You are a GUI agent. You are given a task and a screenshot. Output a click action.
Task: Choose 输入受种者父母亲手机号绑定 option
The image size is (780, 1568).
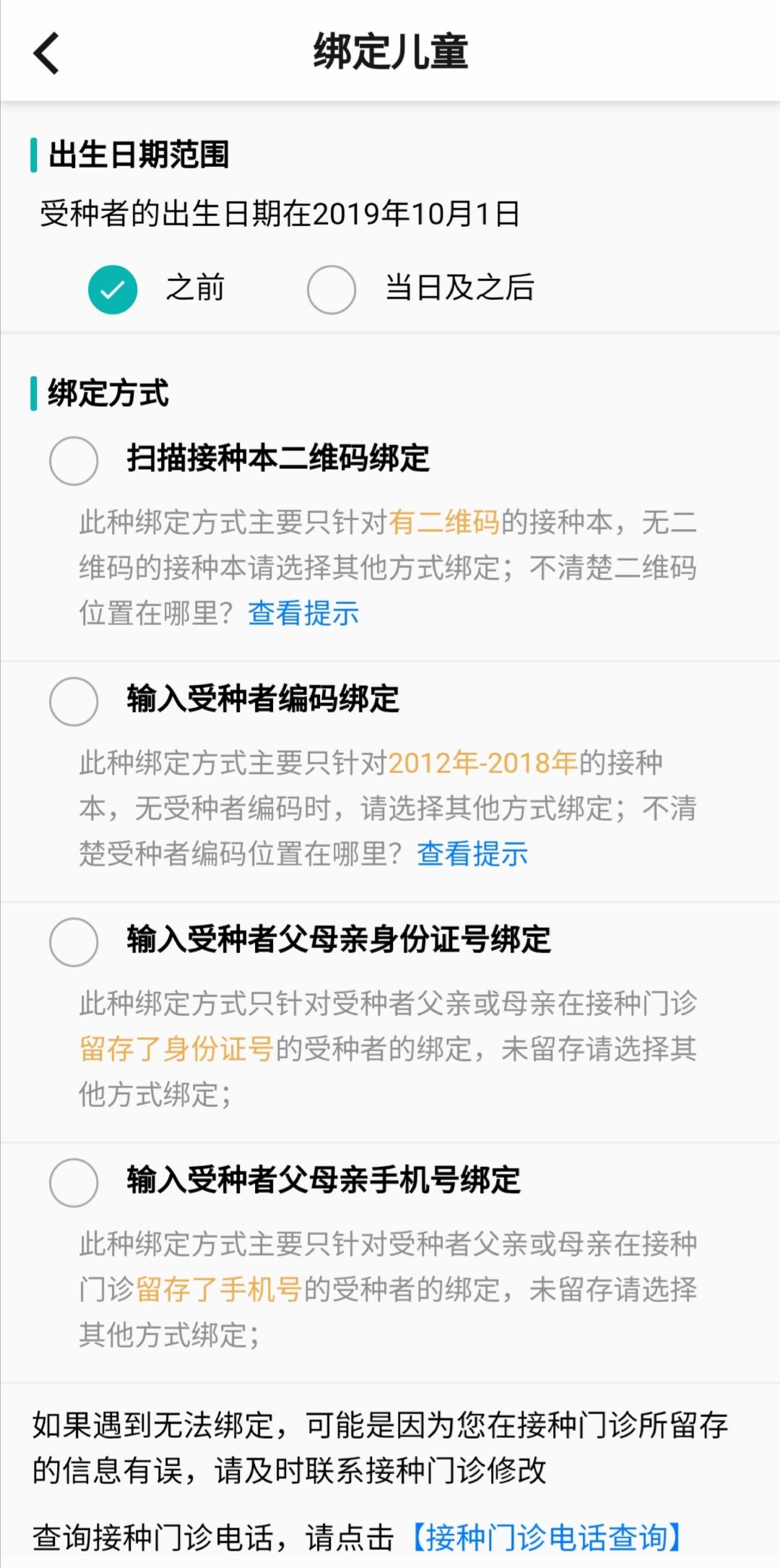(74, 1184)
